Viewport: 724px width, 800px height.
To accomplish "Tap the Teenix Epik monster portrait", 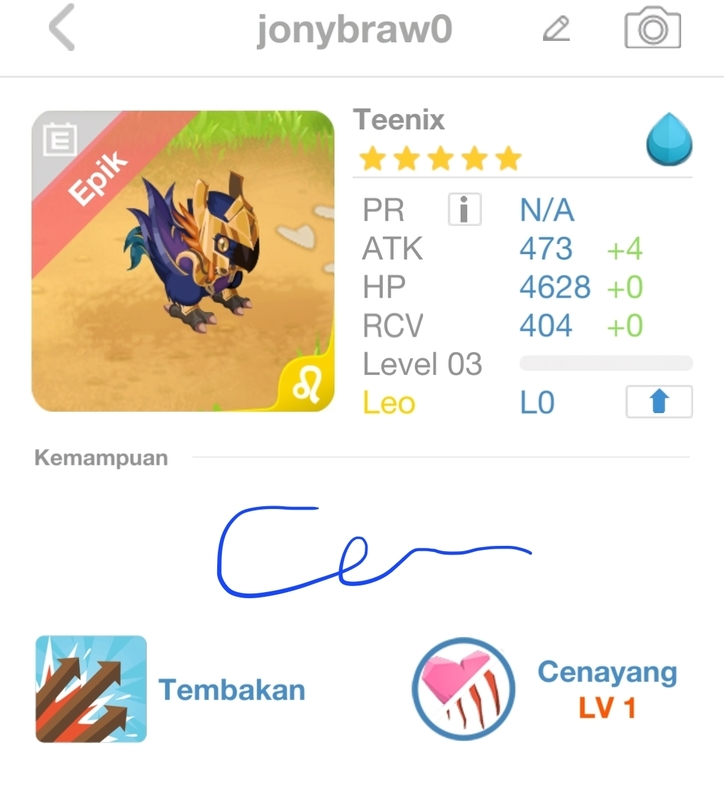I will [x=183, y=261].
